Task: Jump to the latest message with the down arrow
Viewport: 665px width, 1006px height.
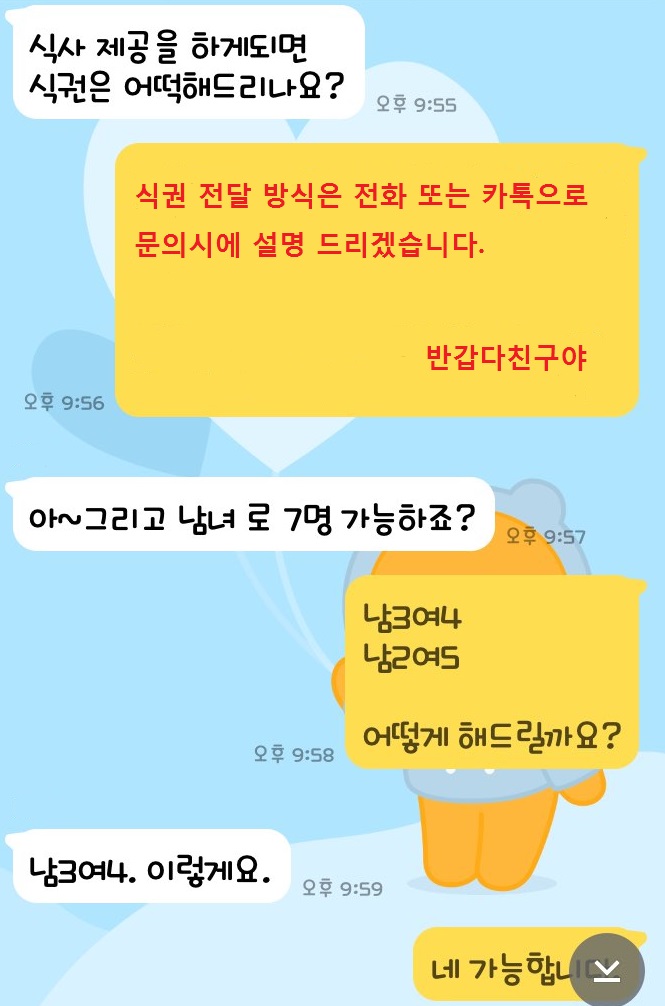Action: click(608, 969)
